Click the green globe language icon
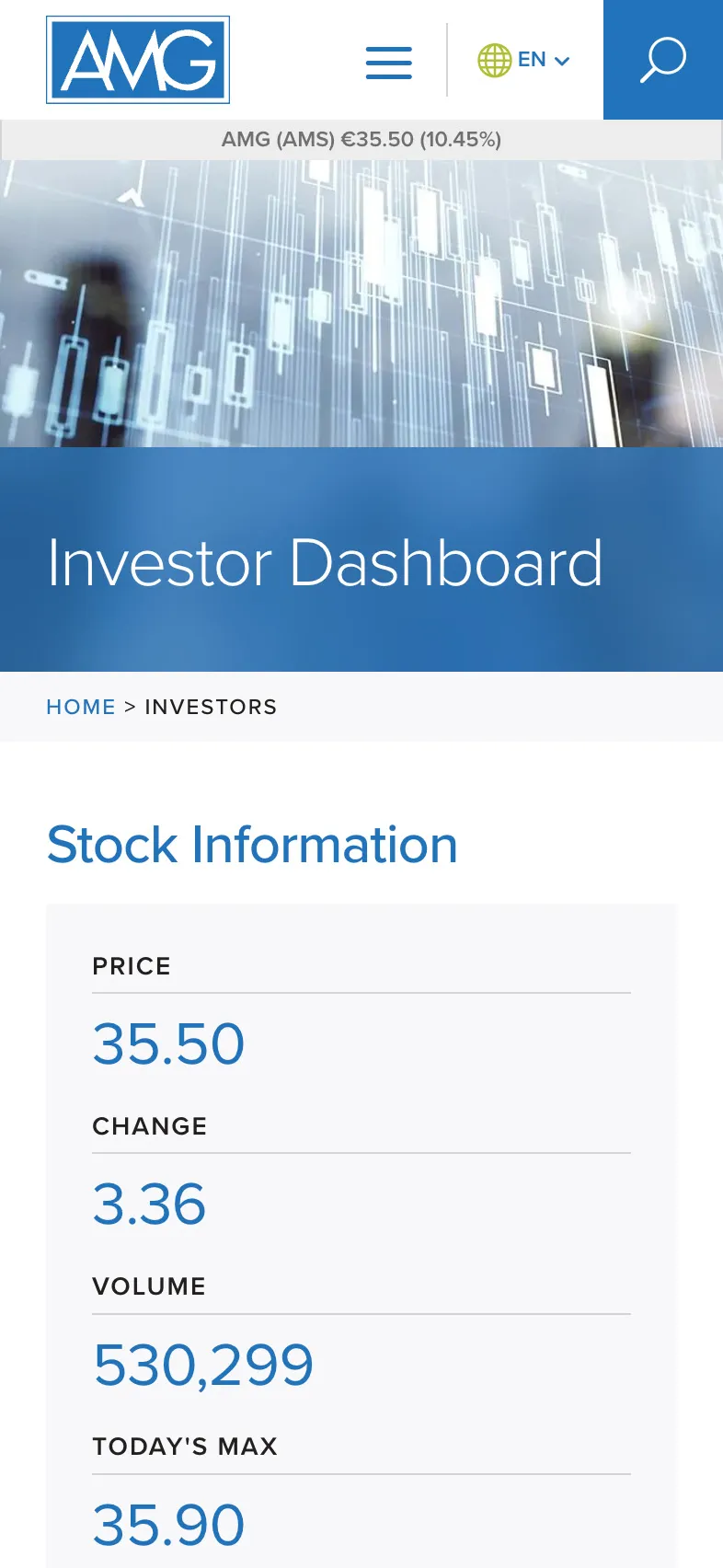The width and height of the screenshot is (723, 1568). [495, 60]
